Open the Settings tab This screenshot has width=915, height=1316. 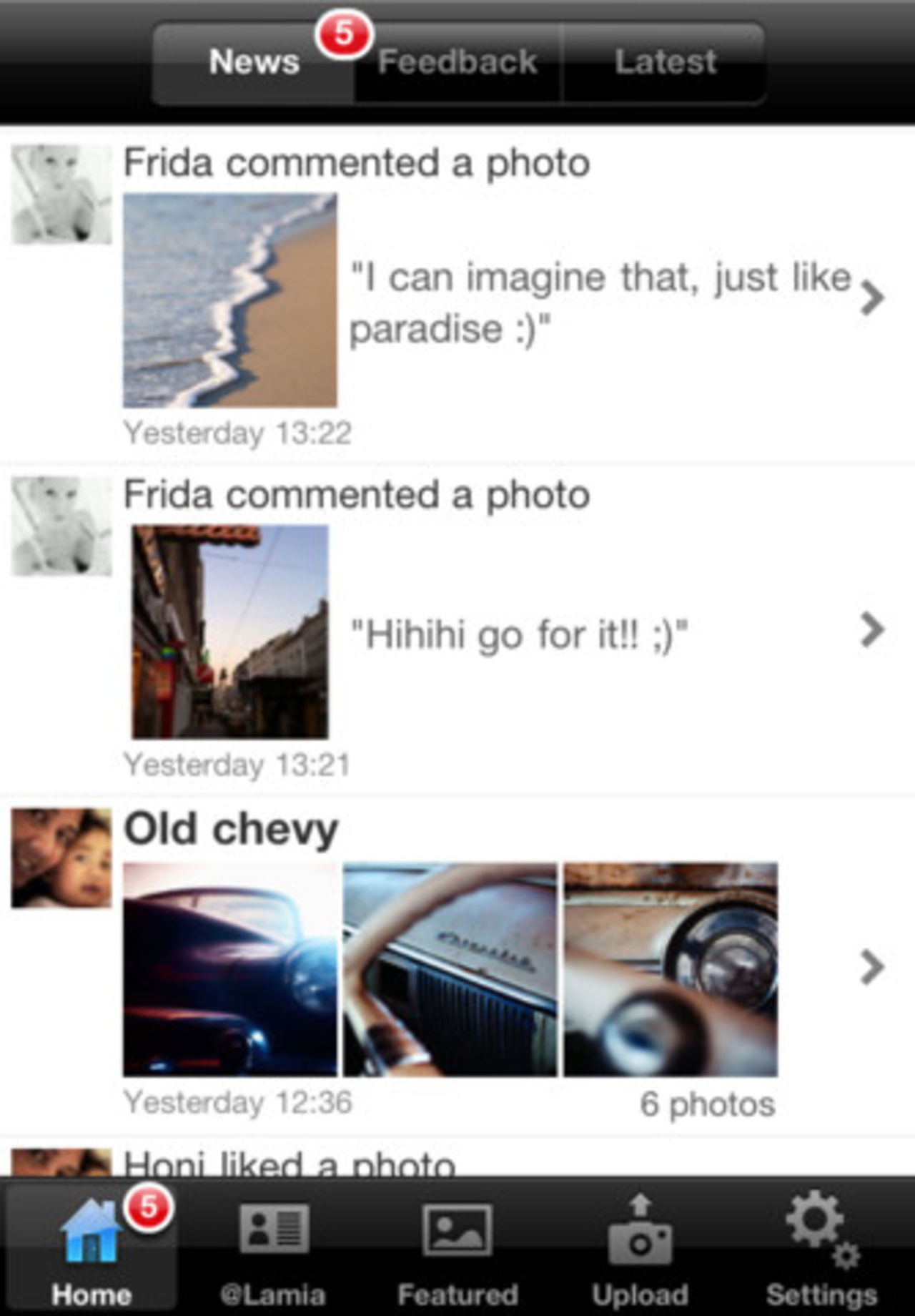point(822,1249)
